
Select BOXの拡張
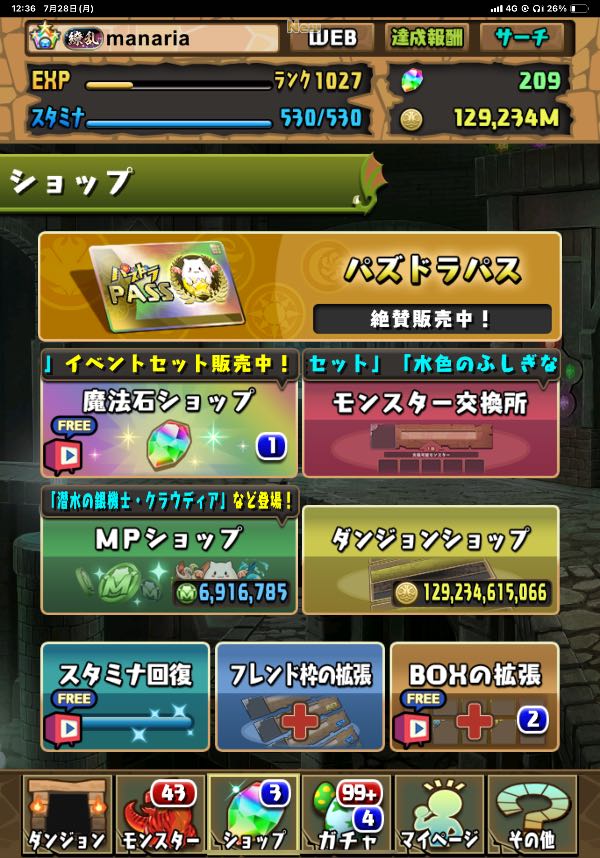(474, 697)
